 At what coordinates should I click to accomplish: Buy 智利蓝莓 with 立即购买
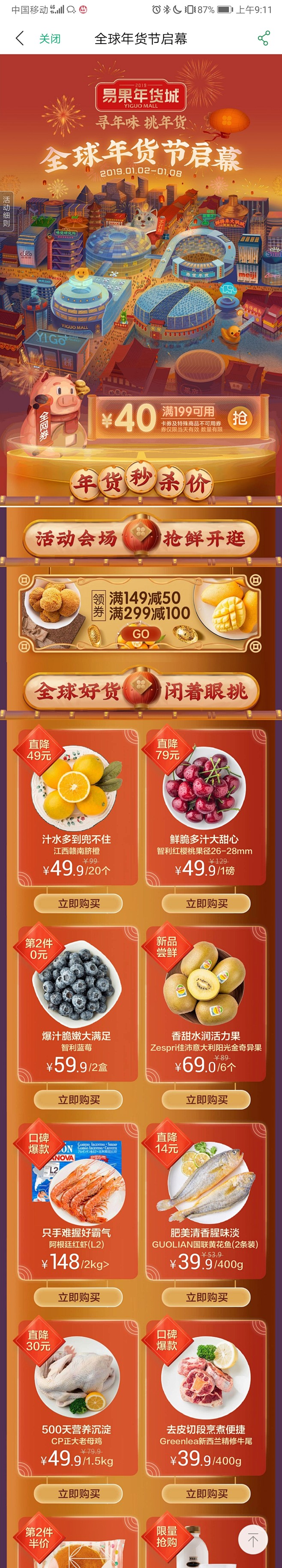click(78, 1100)
